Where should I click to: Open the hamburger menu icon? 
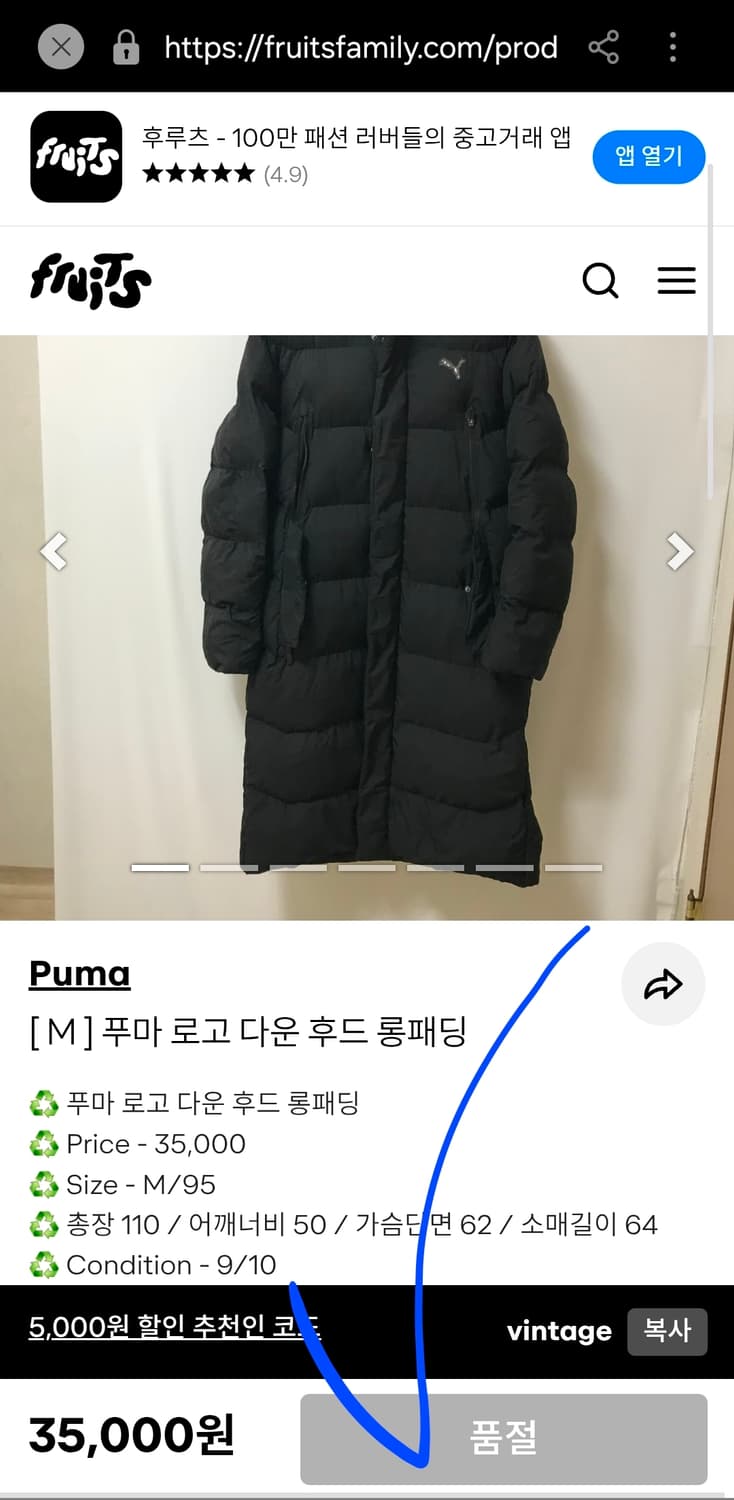676,281
